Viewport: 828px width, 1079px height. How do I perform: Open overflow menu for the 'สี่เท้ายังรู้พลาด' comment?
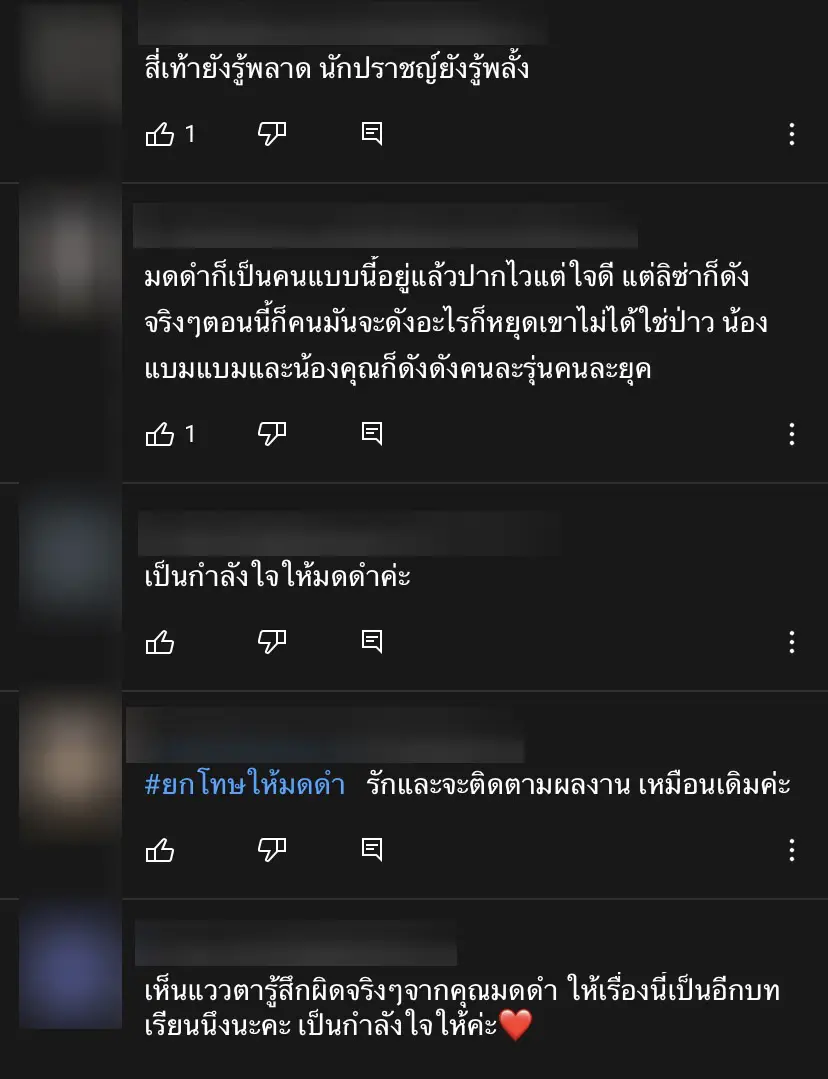click(x=791, y=134)
